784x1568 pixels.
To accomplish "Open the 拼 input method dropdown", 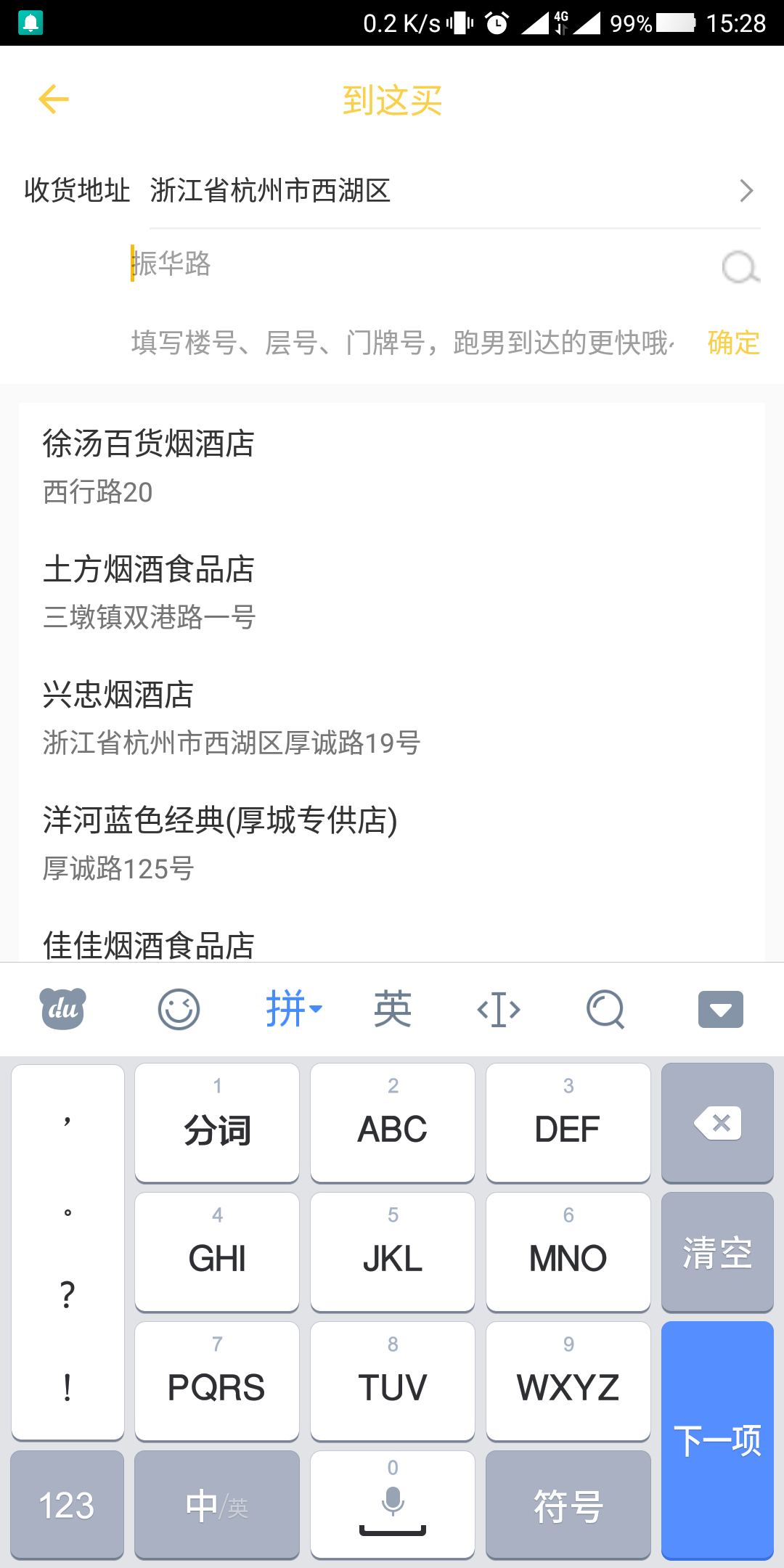I will 293,1009.
